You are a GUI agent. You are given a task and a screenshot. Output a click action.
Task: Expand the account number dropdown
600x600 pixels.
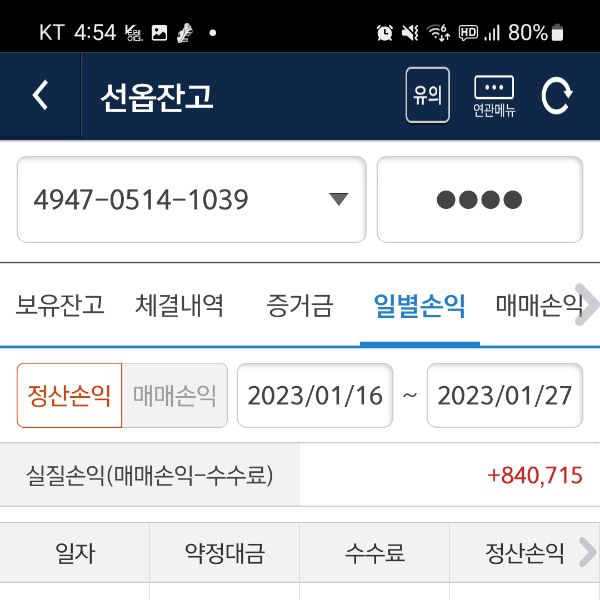click(339, 199)
